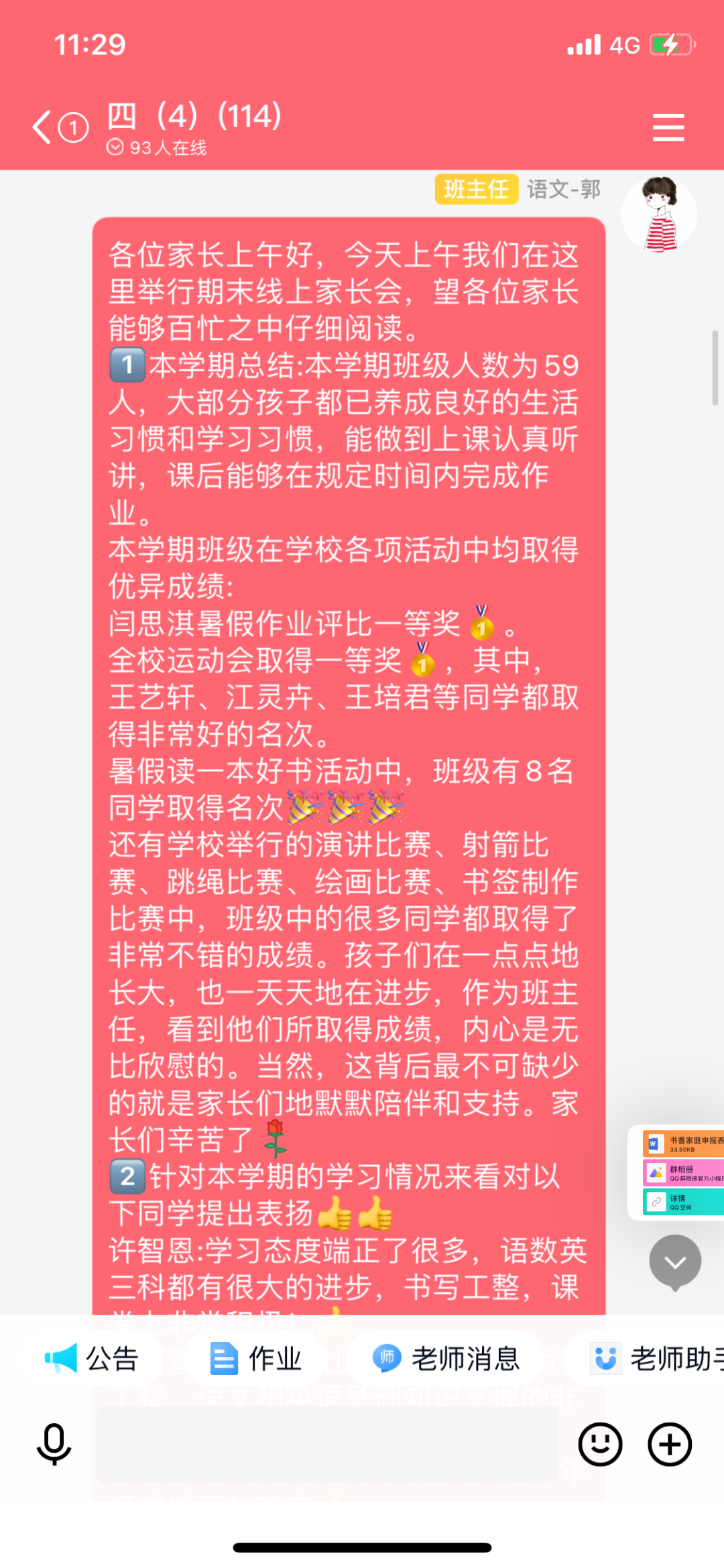
Task: Open the 群相册 group album shortcut
Action: click(x=684, y=1173)
